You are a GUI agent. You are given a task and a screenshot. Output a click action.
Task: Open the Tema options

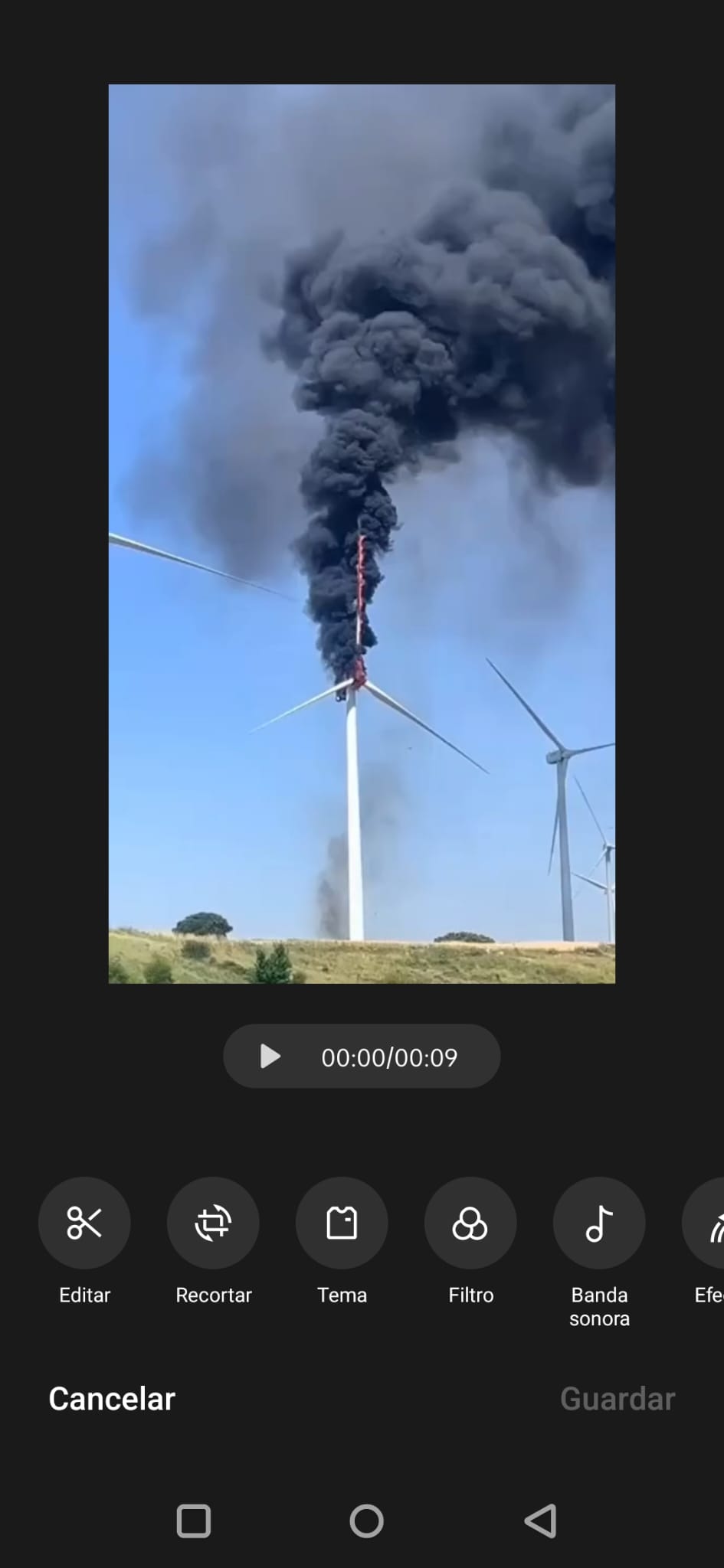click(x=342, y=1223)
